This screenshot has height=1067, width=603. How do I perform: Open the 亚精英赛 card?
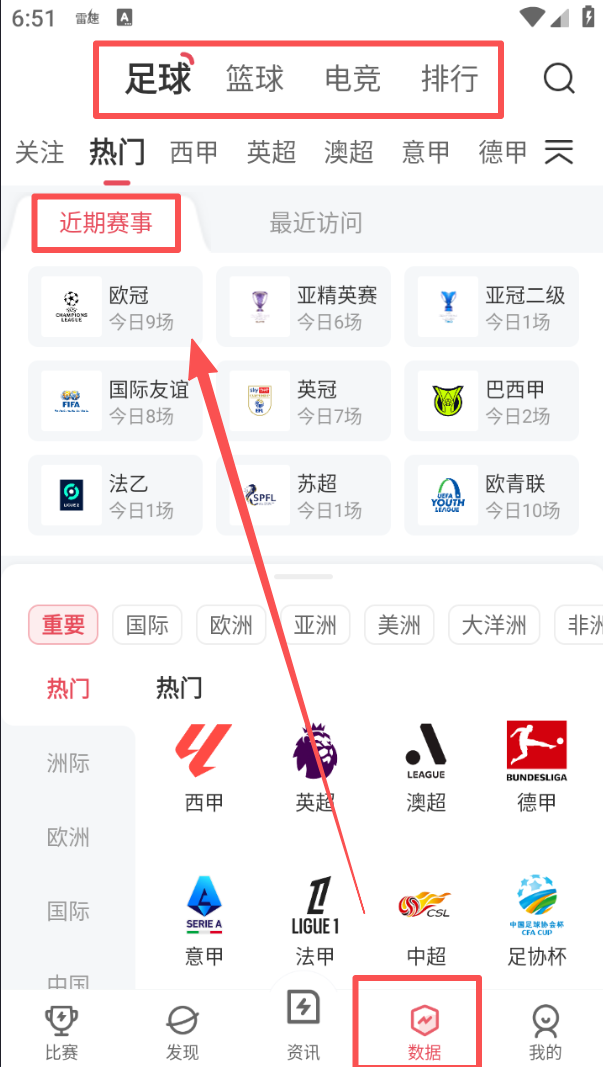click(303, 307)
